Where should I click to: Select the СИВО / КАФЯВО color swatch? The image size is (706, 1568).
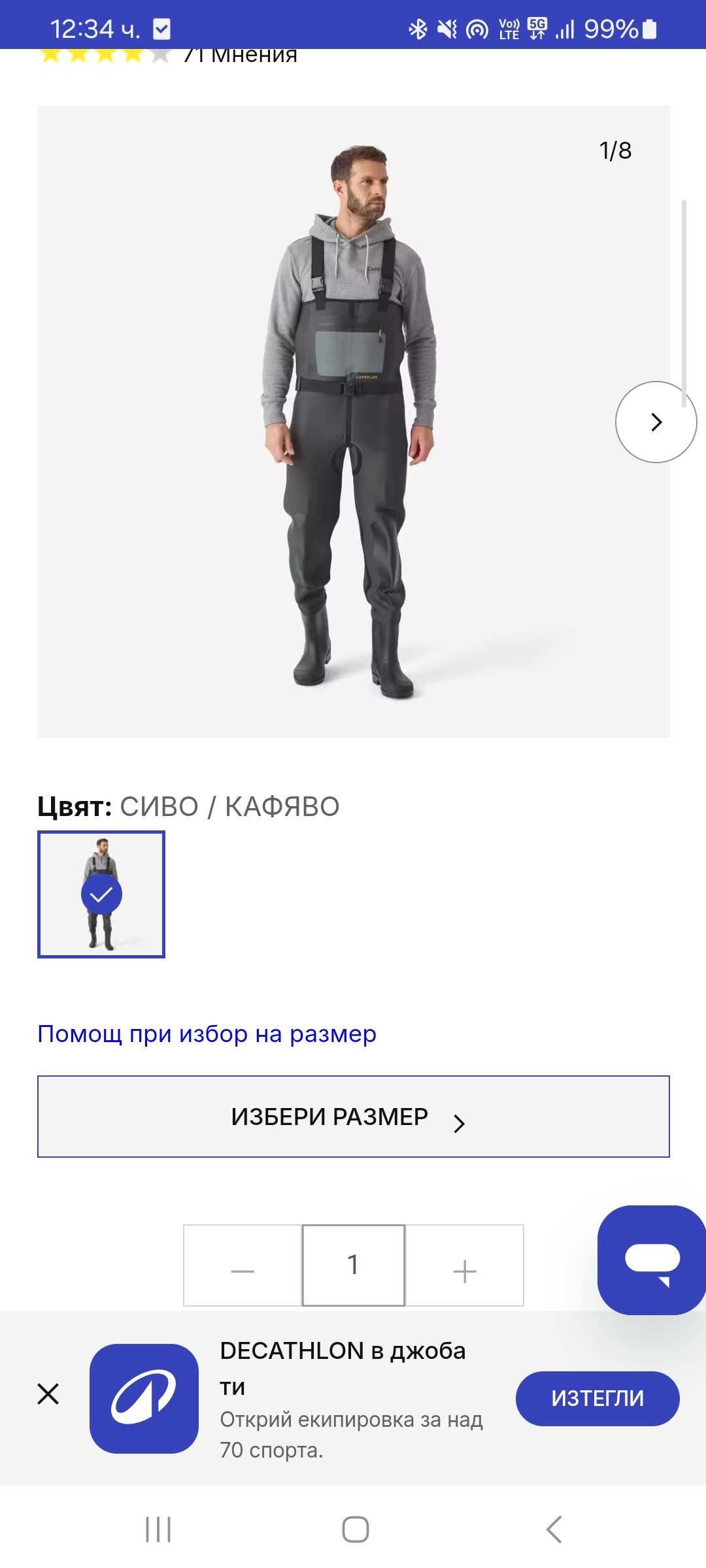pyautogui.click(x=101, y=894)
